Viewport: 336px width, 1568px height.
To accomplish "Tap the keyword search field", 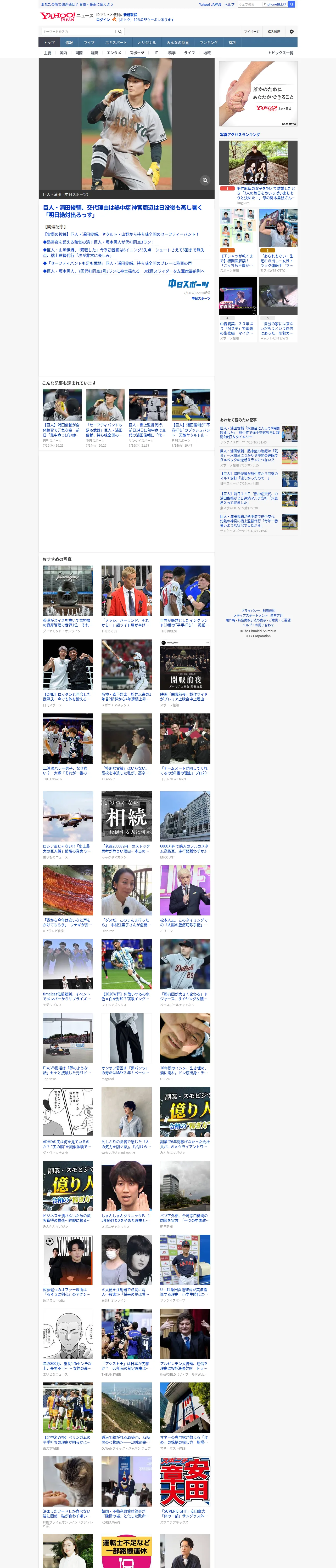I will [79, 32].
